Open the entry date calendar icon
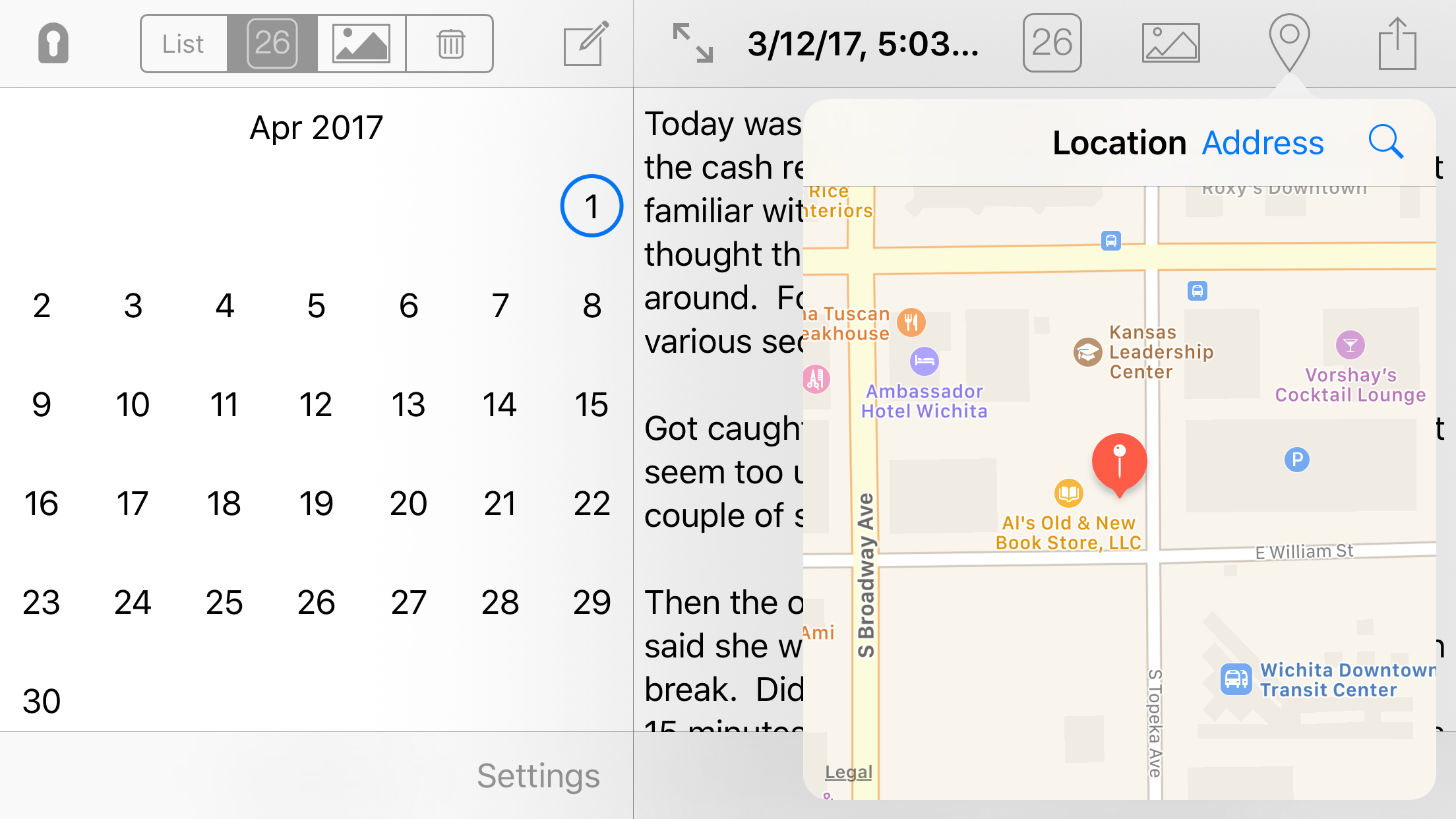Screen dimensions: 1456x819 pyautogui.click(x=1052, y=44)
